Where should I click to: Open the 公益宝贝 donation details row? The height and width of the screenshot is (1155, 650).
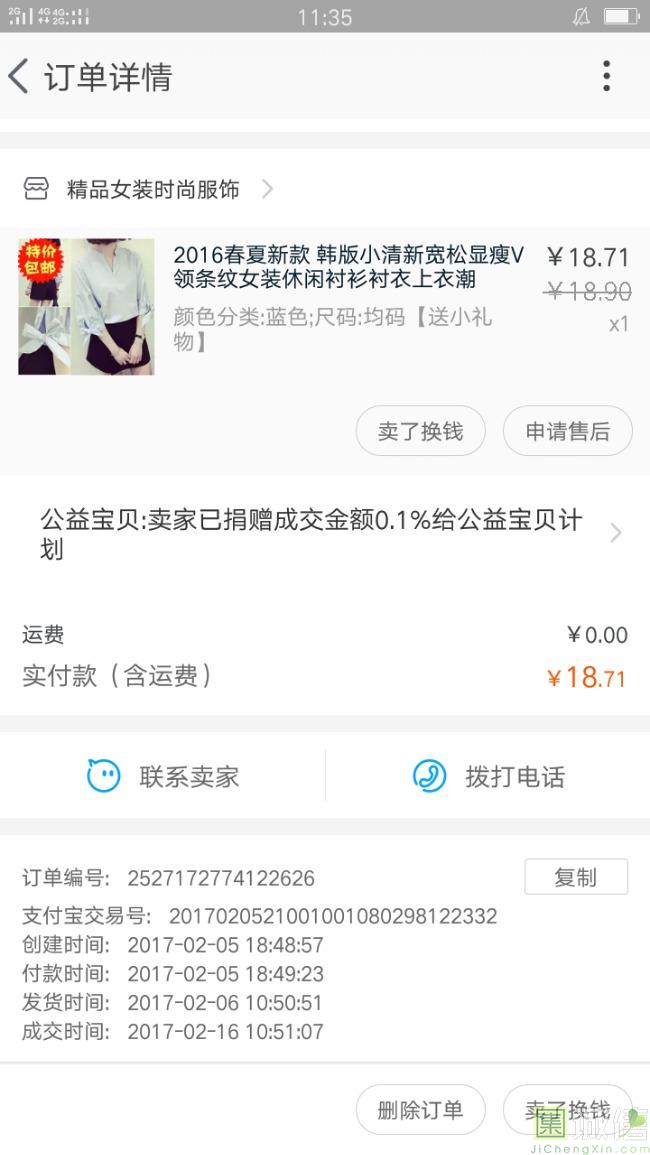click(x=325, y=534)
